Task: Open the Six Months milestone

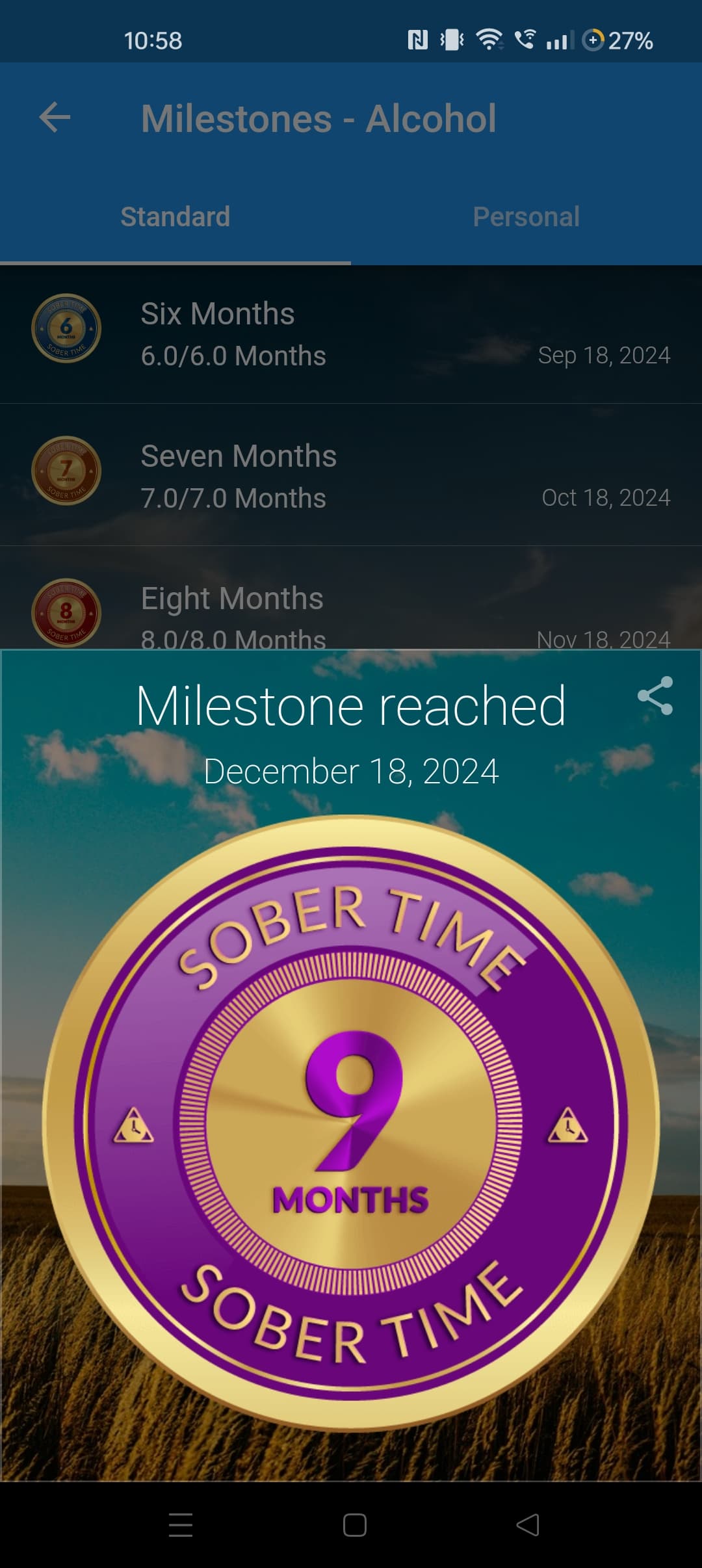Action: click(351, 333)
